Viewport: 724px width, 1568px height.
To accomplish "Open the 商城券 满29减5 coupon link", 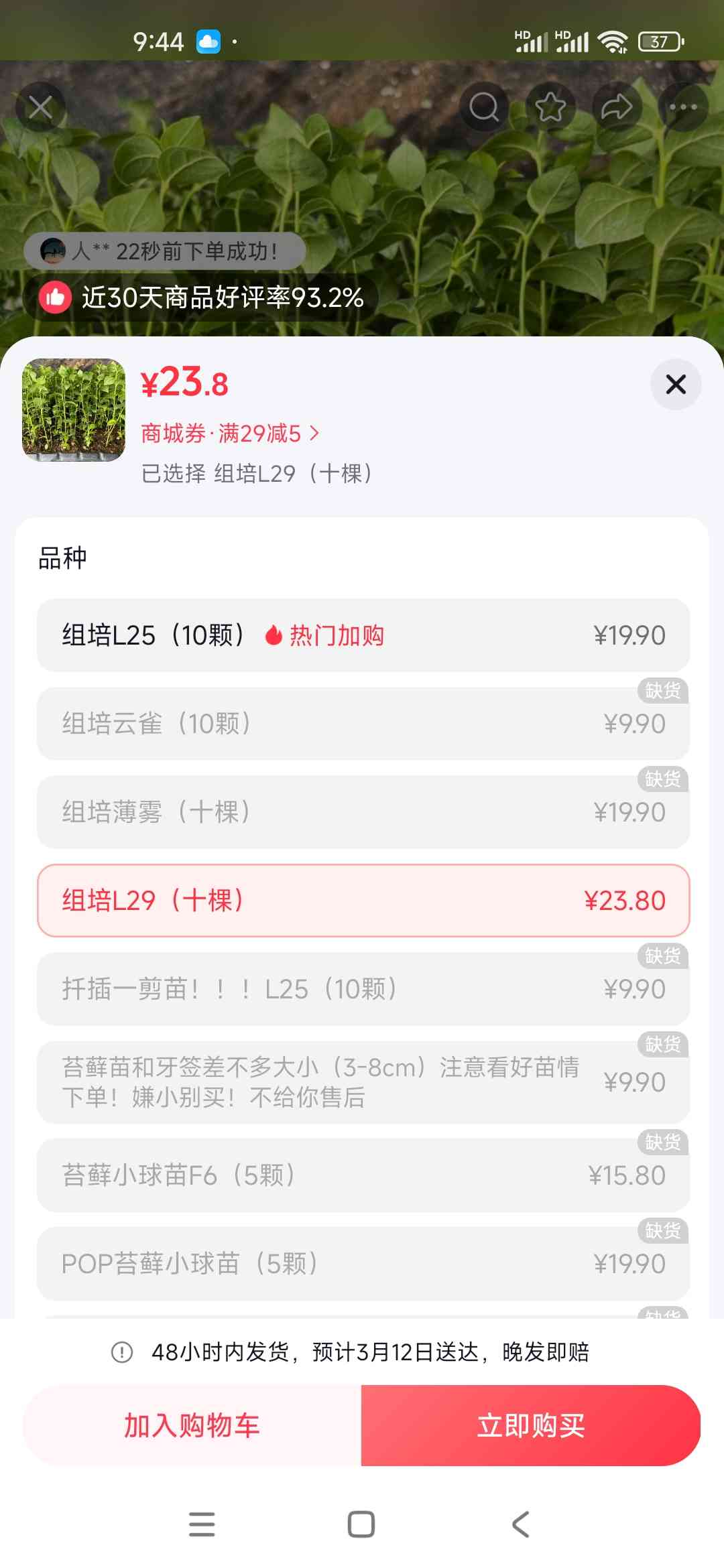I will pos(230,434).
